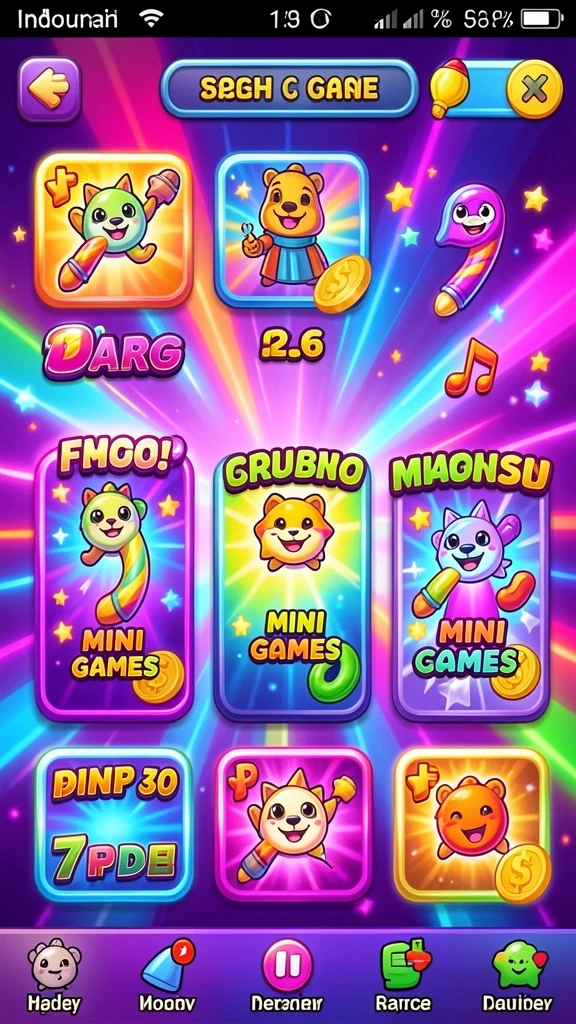This screenshot has width=576, height=1024.
Task: Open the search game bar
Action: [x=289, y=89]
